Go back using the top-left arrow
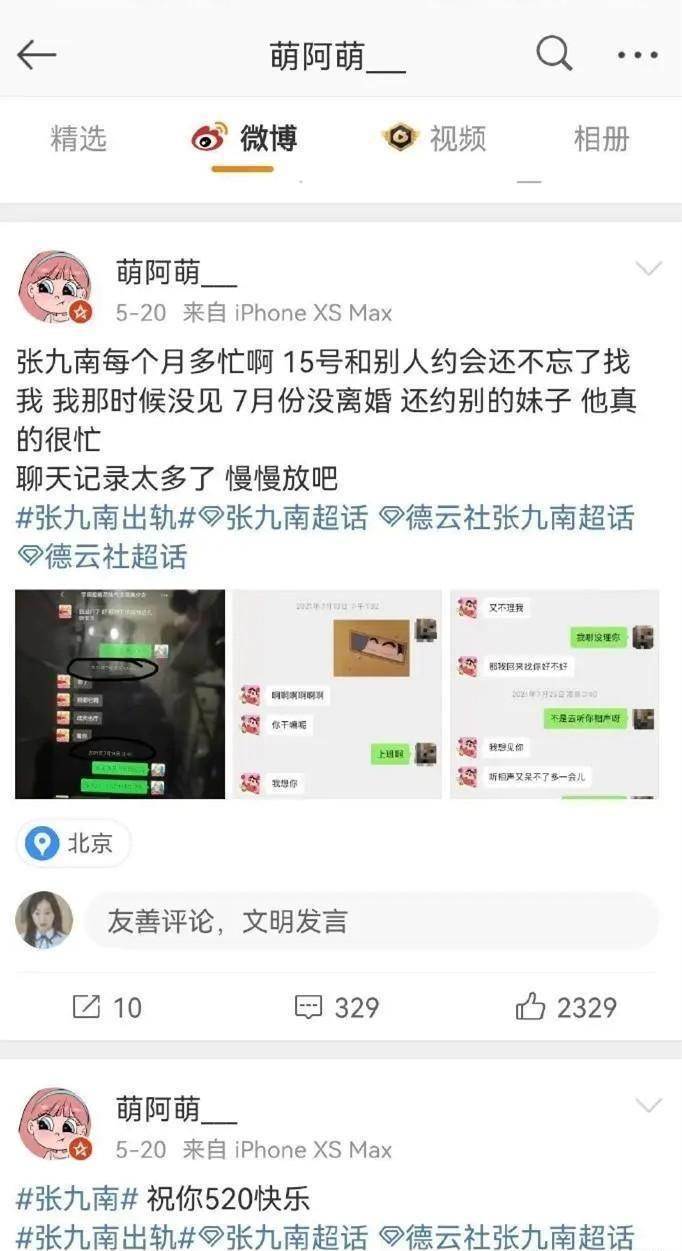 (37, 55)
